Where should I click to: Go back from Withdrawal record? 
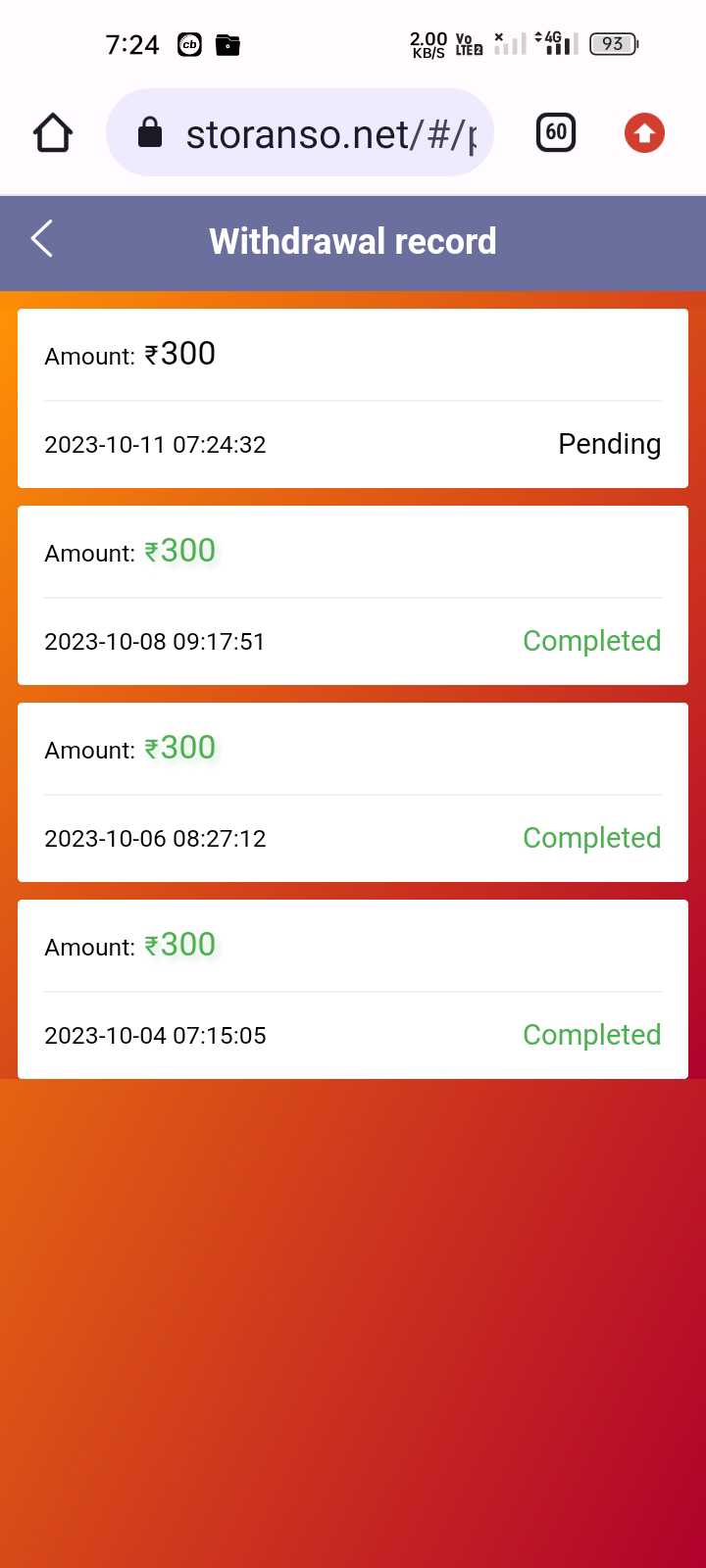pyautogui.click(x=41, y=239)
